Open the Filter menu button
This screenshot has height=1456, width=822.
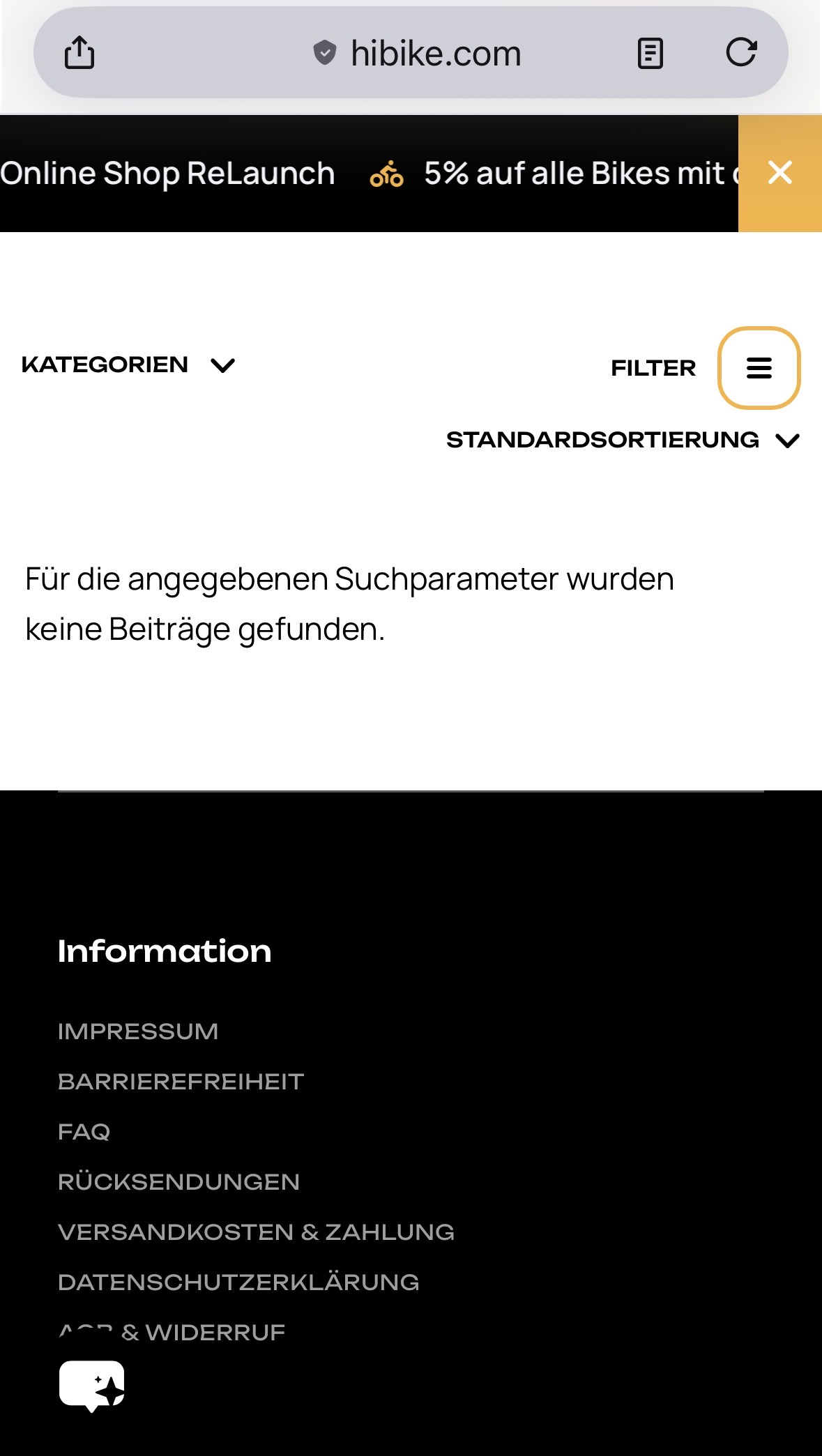tap(759, 368)
